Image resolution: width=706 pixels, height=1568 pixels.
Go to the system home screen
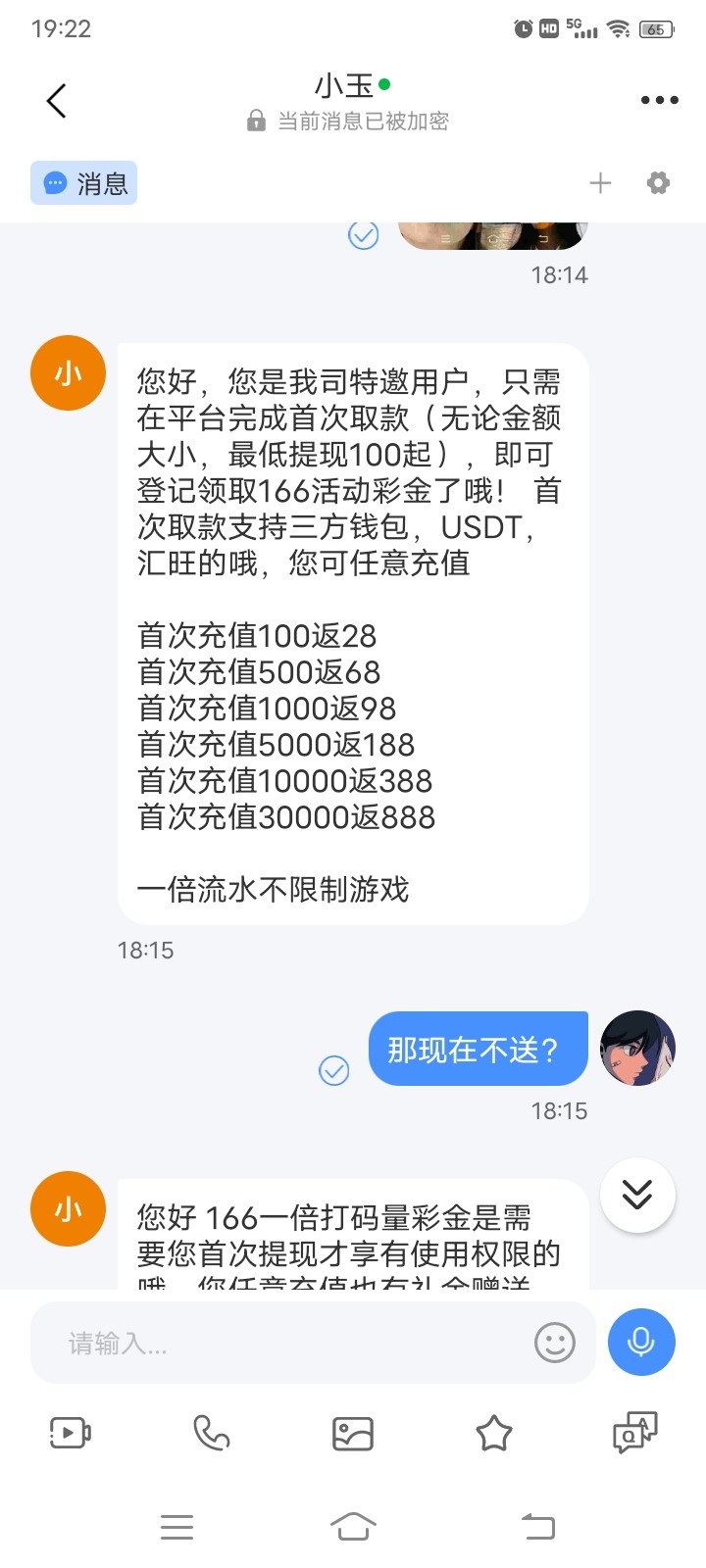tap(353, 1526)
